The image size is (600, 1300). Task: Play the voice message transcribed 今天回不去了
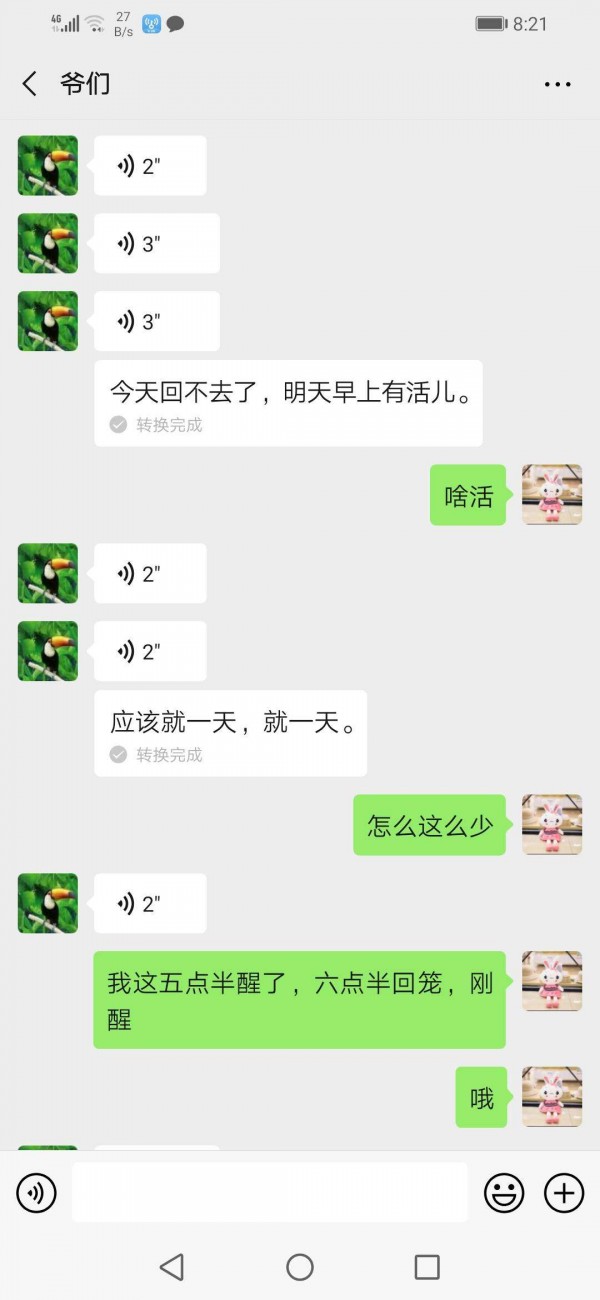(156, 321)
